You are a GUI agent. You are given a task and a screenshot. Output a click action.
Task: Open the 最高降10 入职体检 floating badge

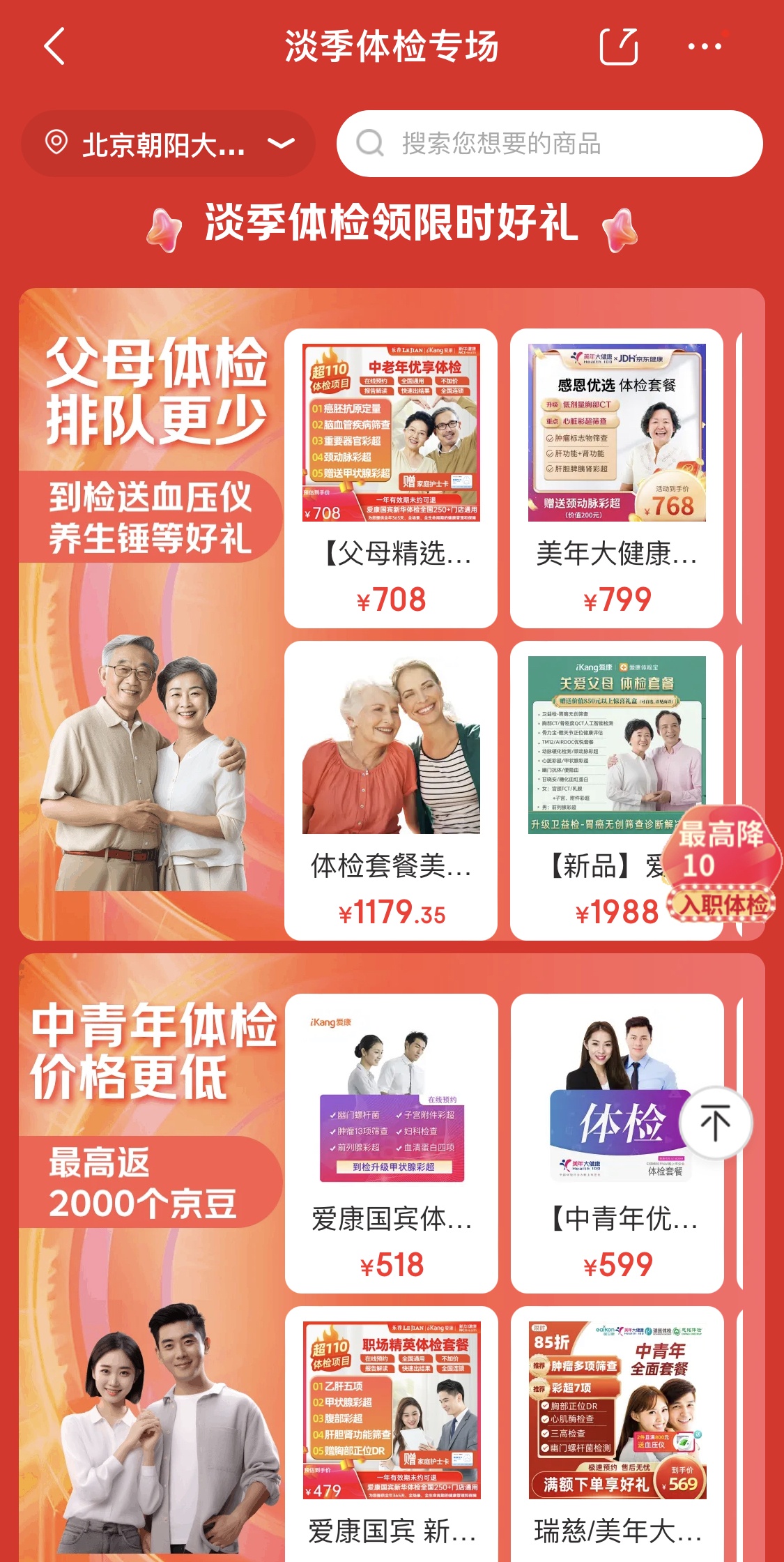(722, 865)
